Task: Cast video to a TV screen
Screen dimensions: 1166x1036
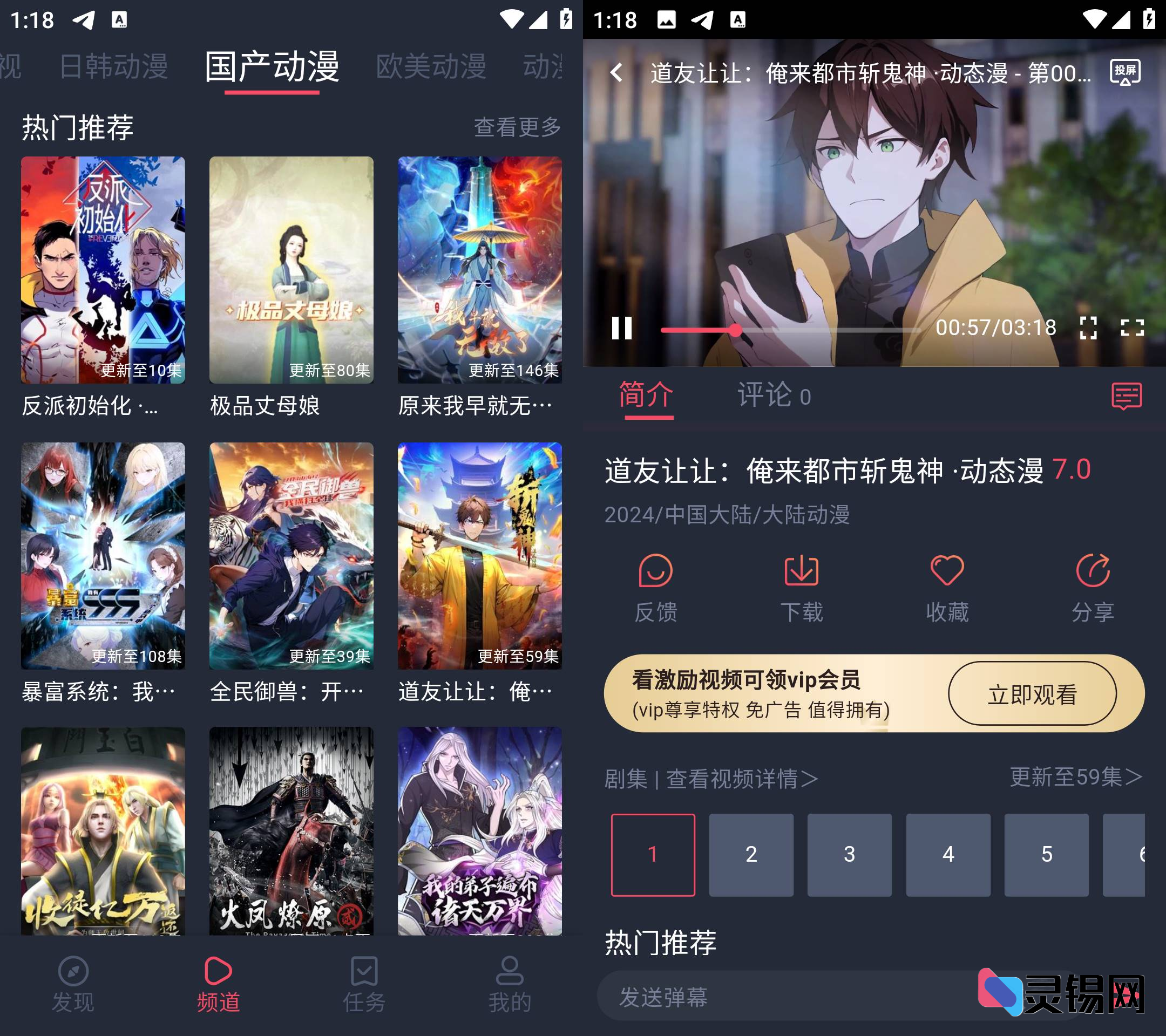Action: [1124, 72]
